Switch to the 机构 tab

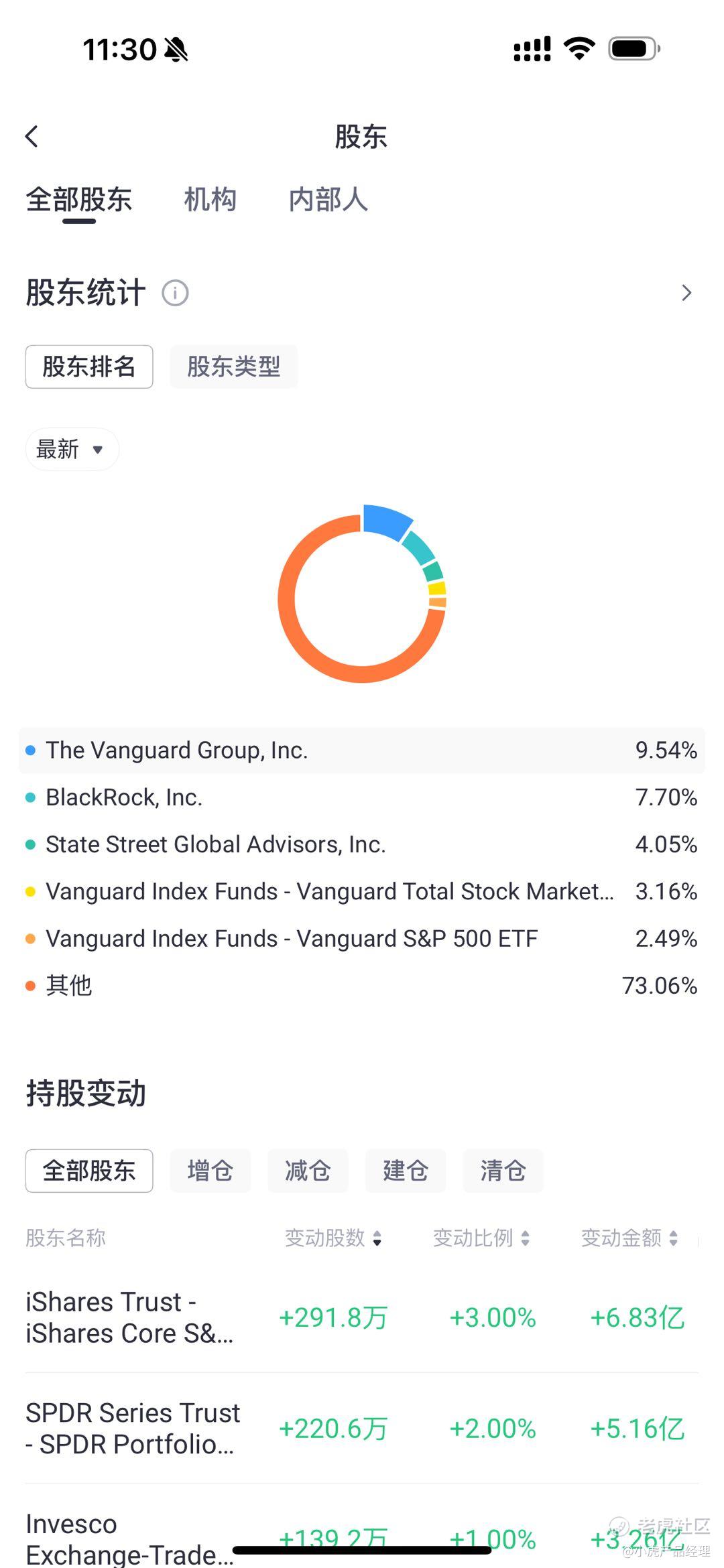point(210,200)
